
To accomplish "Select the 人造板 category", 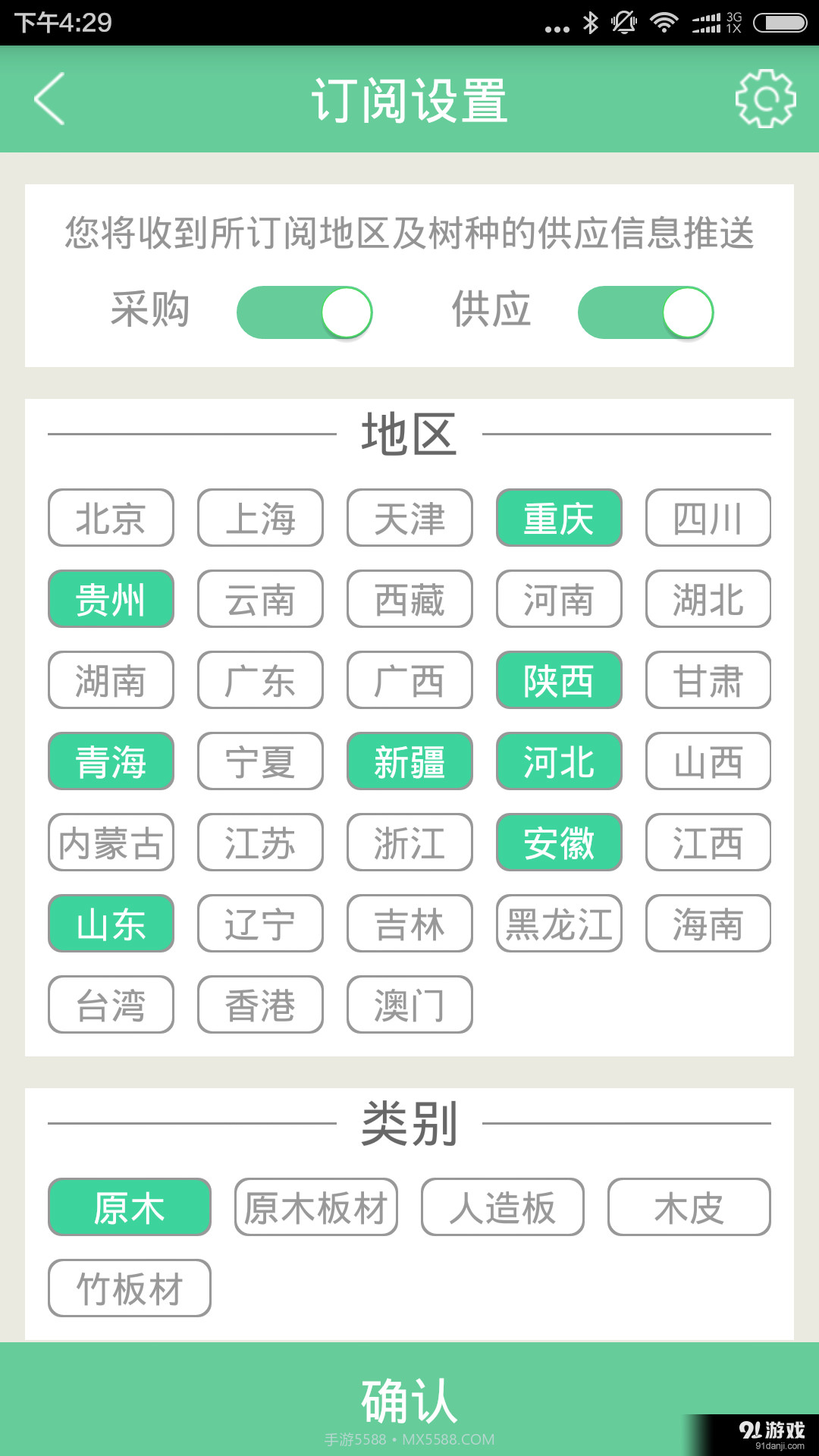I will tap(502, 1207).
